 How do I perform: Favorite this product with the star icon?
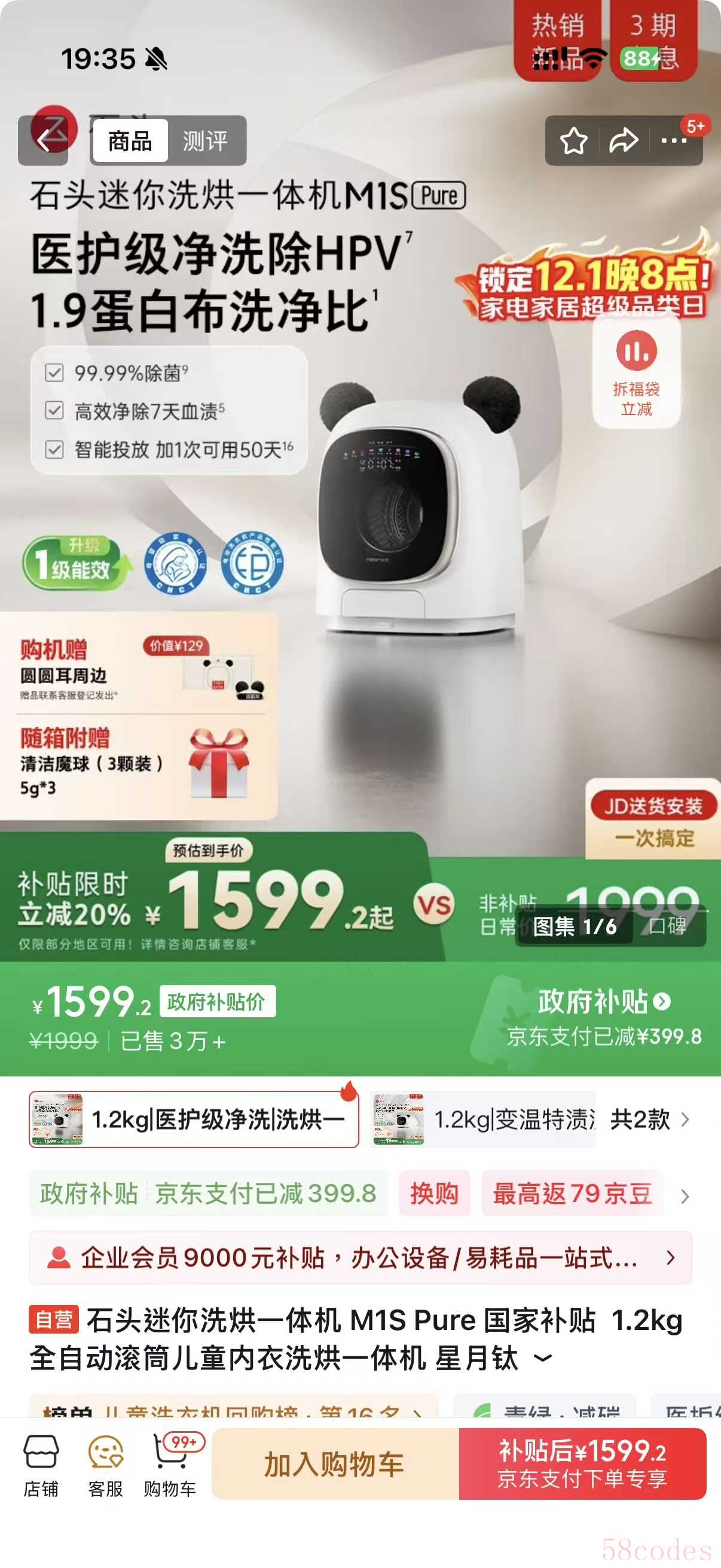[573, 141]
